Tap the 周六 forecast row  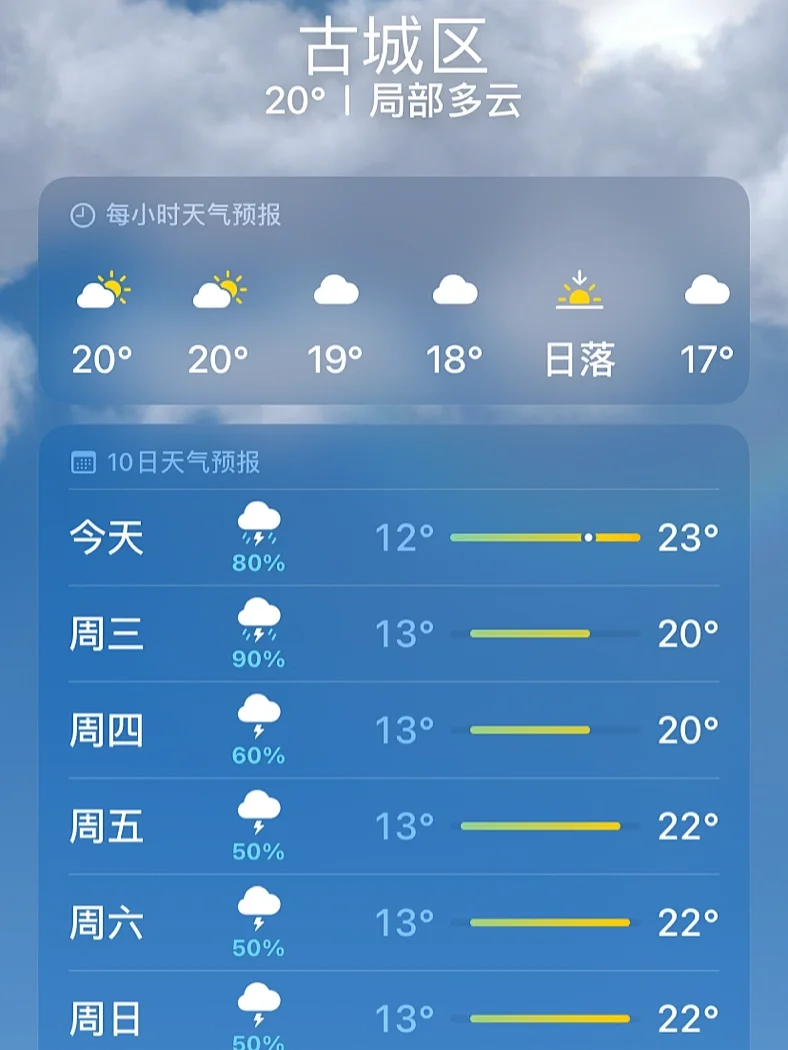(394, 922)
